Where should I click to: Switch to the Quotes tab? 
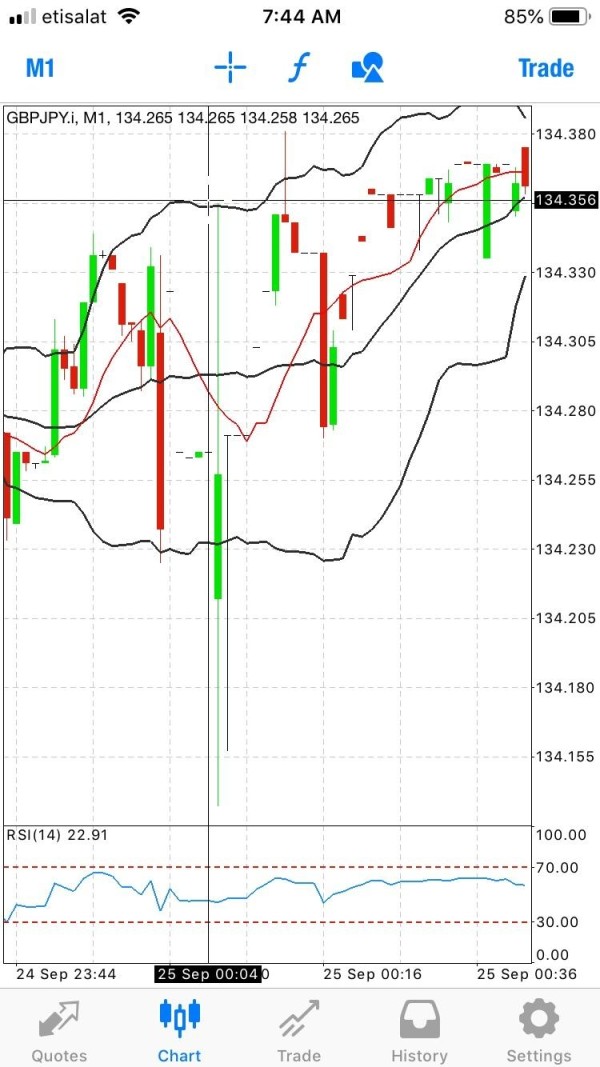(x=60, y=1031)
